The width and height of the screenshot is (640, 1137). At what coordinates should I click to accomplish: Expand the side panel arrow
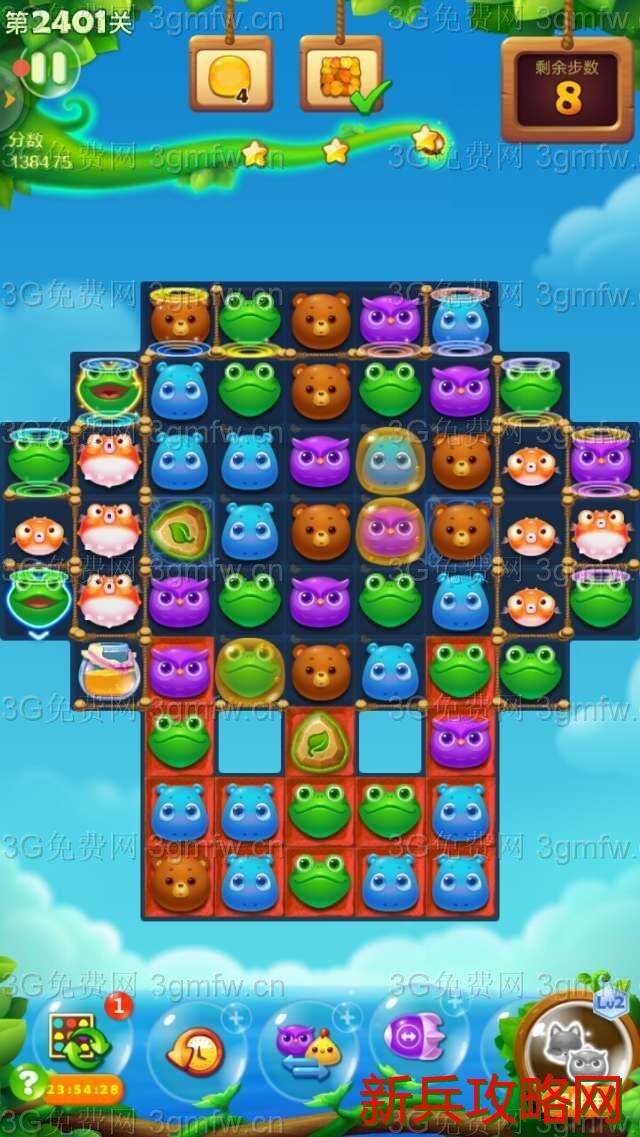coord(9,98)
